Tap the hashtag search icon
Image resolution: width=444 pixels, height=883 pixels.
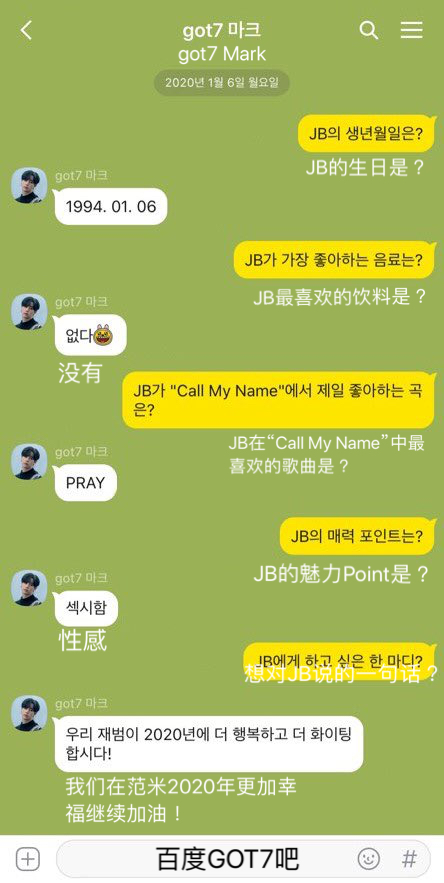tap(410, 859)
